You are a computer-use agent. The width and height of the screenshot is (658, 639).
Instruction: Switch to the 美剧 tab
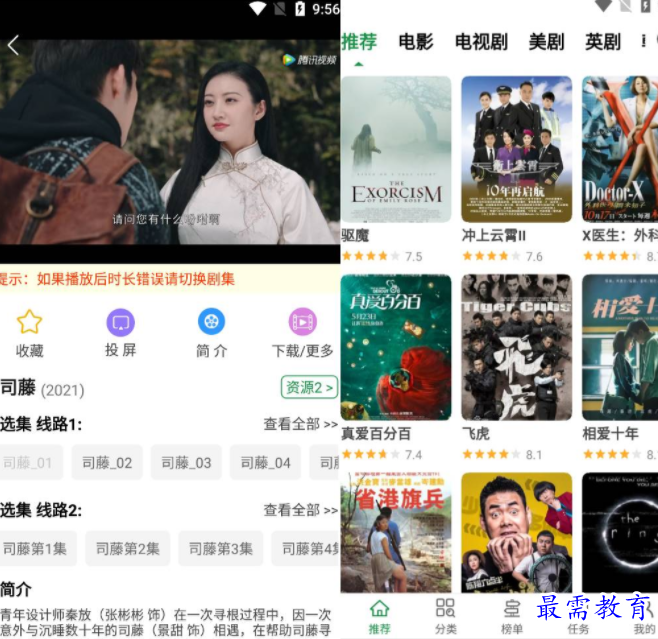point(547,42)
